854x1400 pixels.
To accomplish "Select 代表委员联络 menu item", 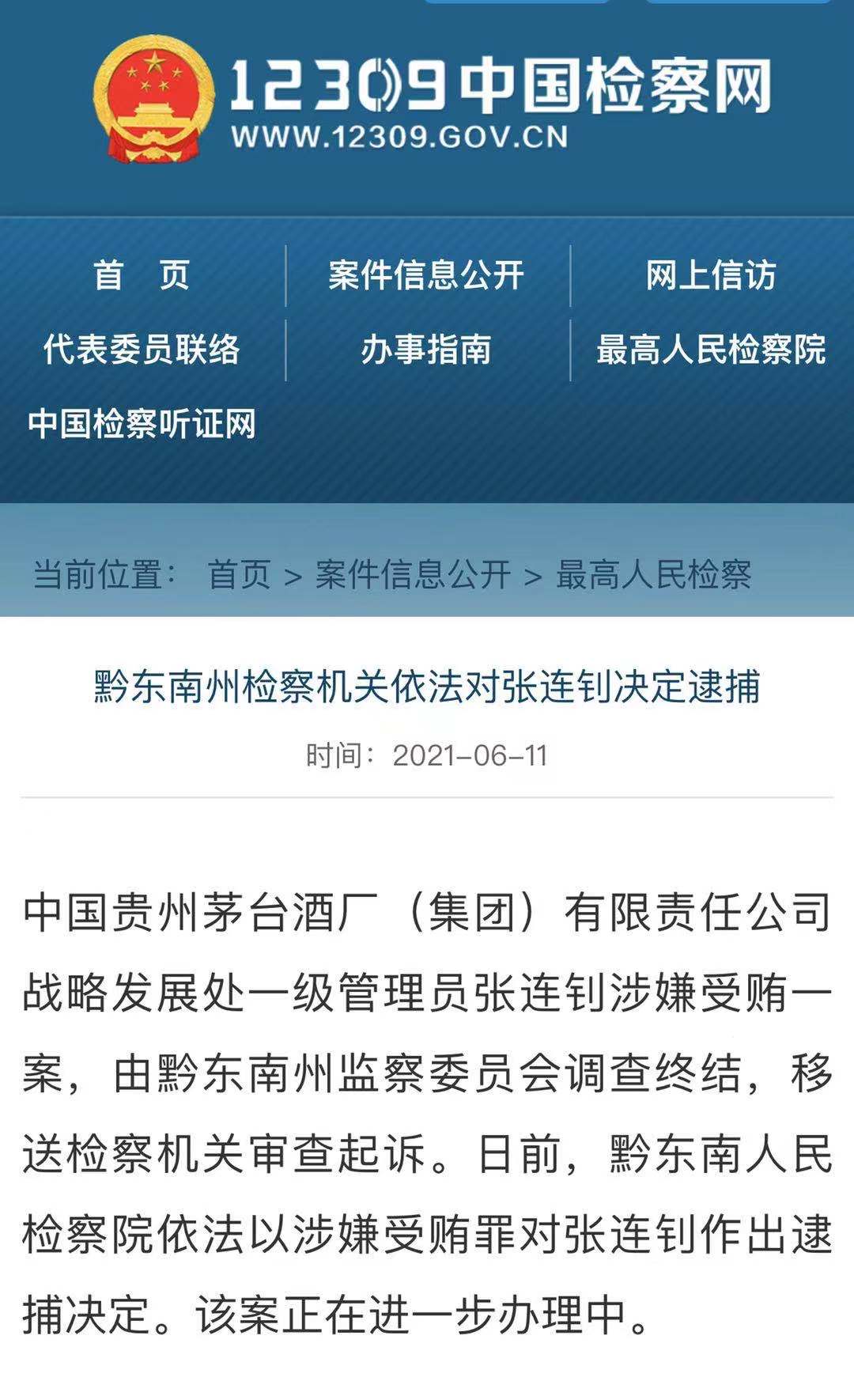I will coord(142,350).
